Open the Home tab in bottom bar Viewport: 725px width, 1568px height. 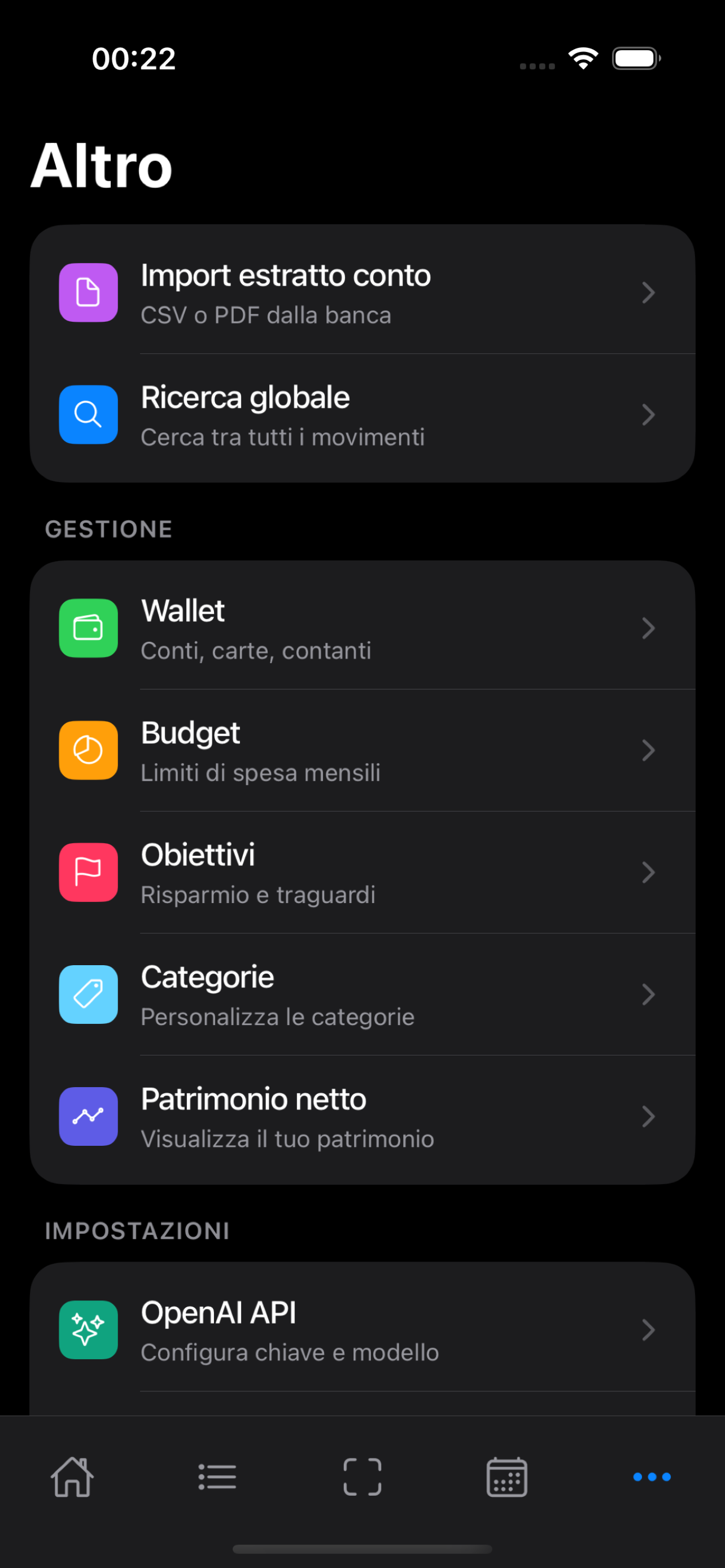tap(72, 1477)
